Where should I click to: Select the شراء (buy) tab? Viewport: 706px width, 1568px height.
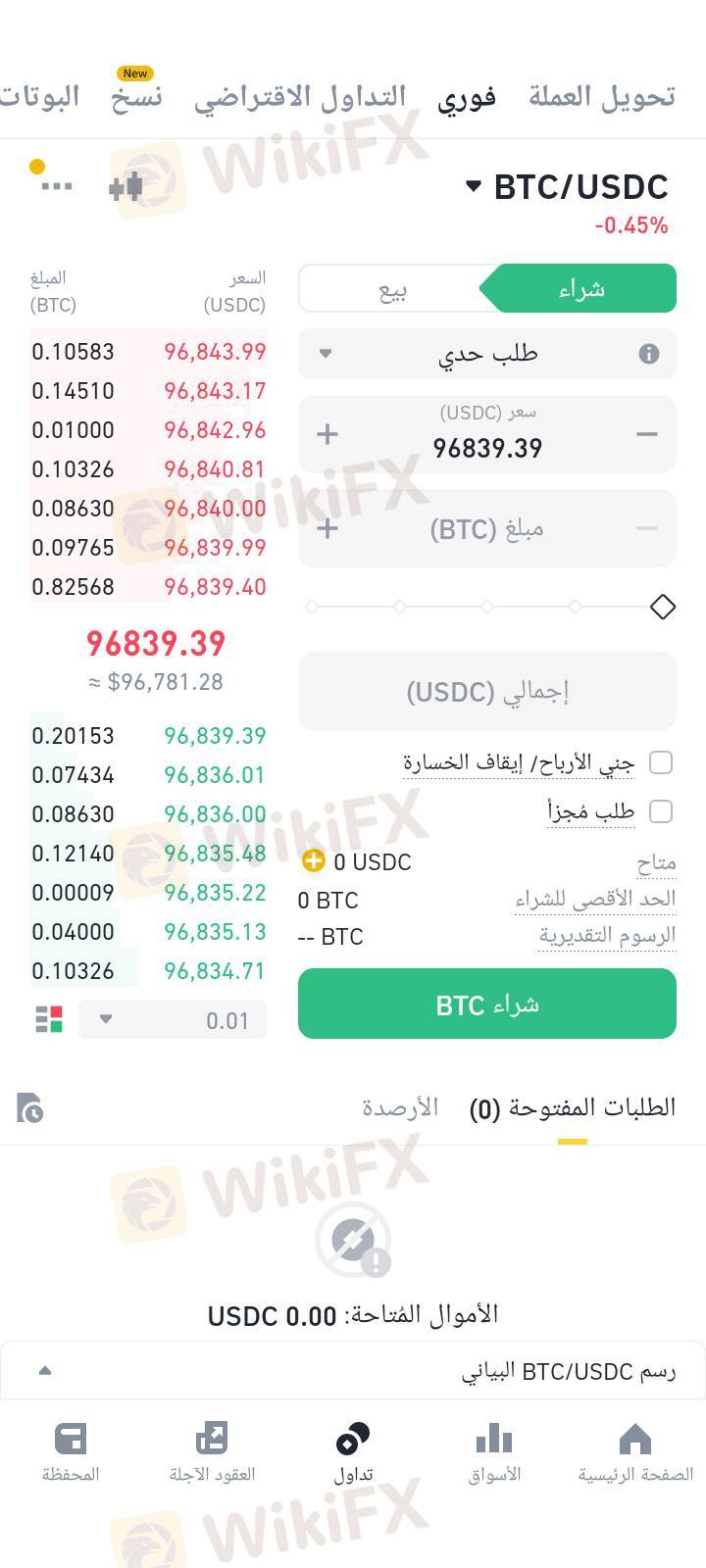tap(580, 289)
